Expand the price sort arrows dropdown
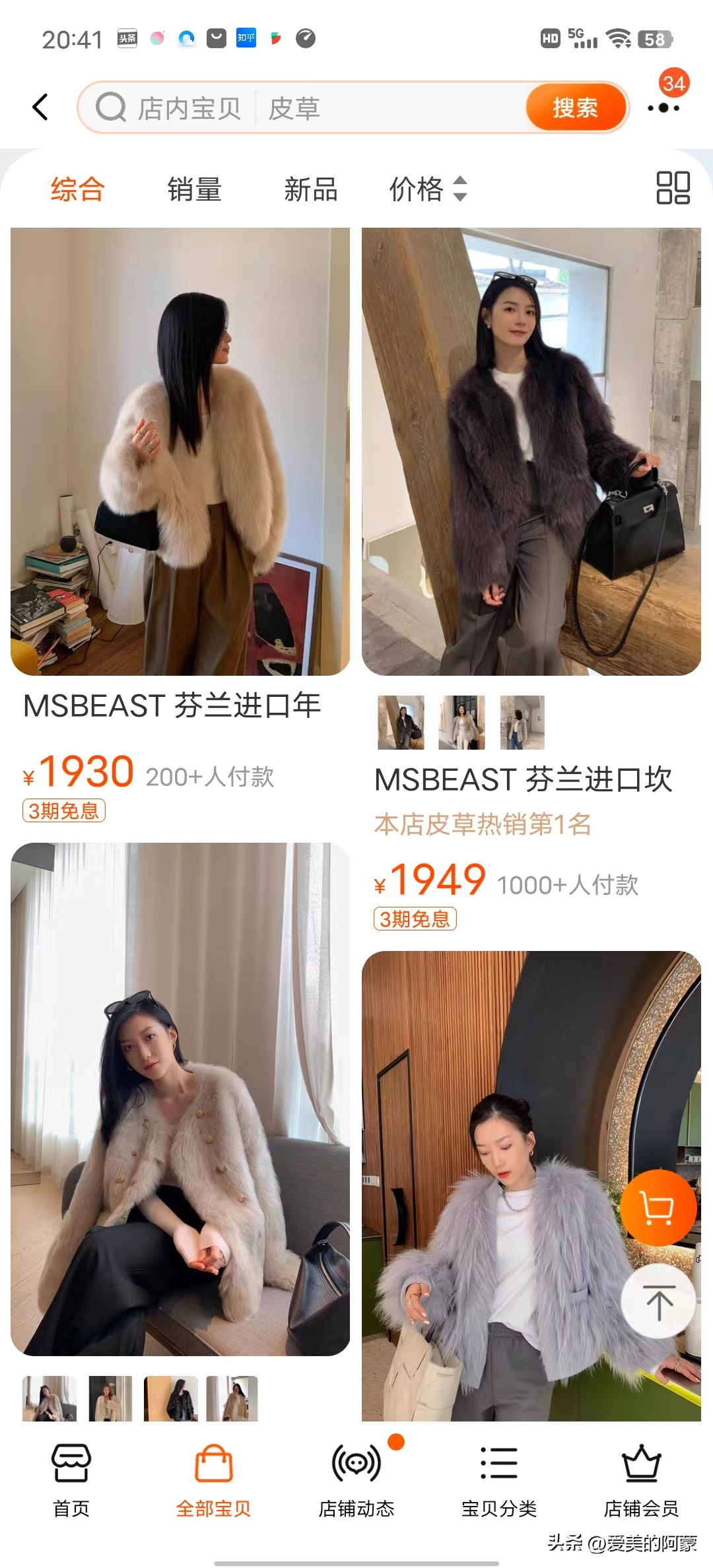The width and height of the screenshot is (713, 1568). [460, 189]
